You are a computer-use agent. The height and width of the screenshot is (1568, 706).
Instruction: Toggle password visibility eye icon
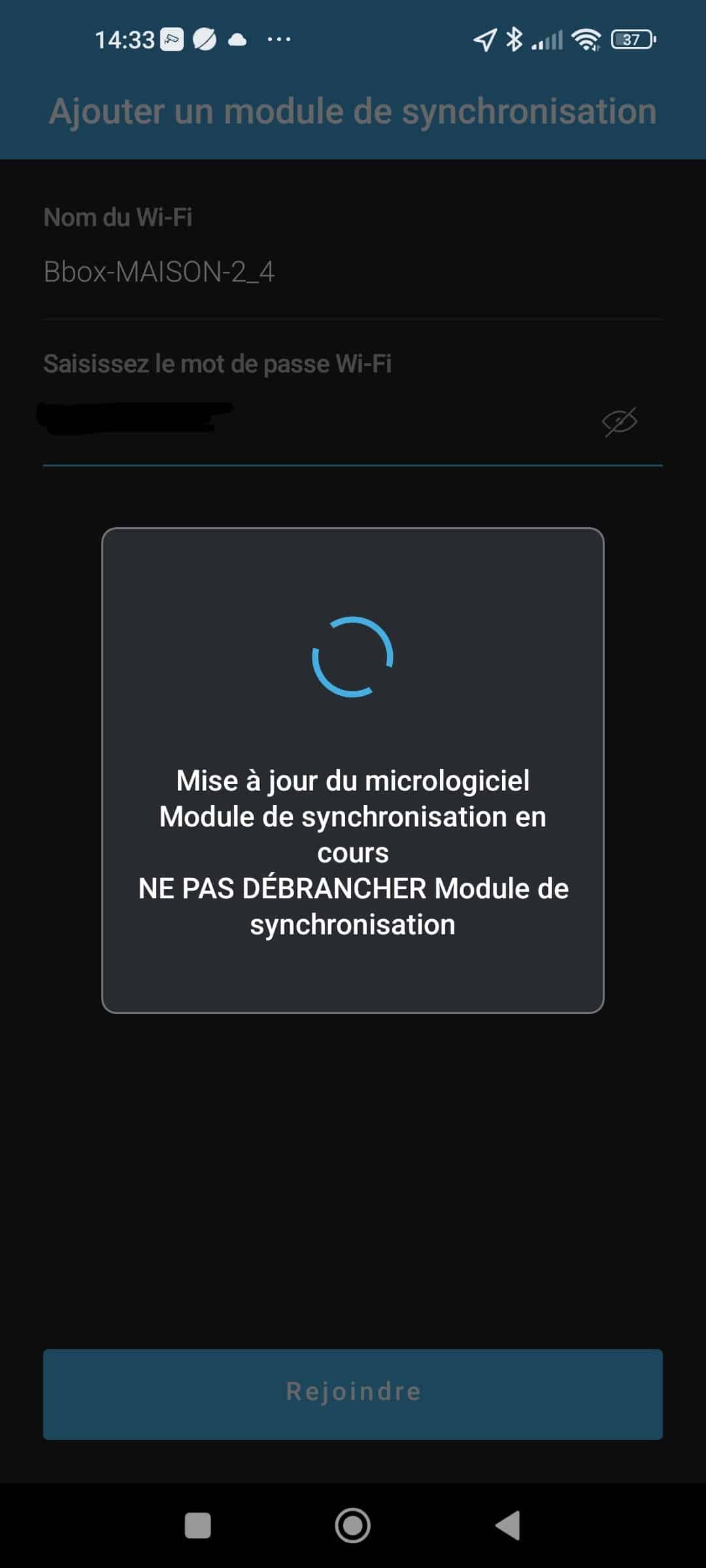click(x=619, y=422)
